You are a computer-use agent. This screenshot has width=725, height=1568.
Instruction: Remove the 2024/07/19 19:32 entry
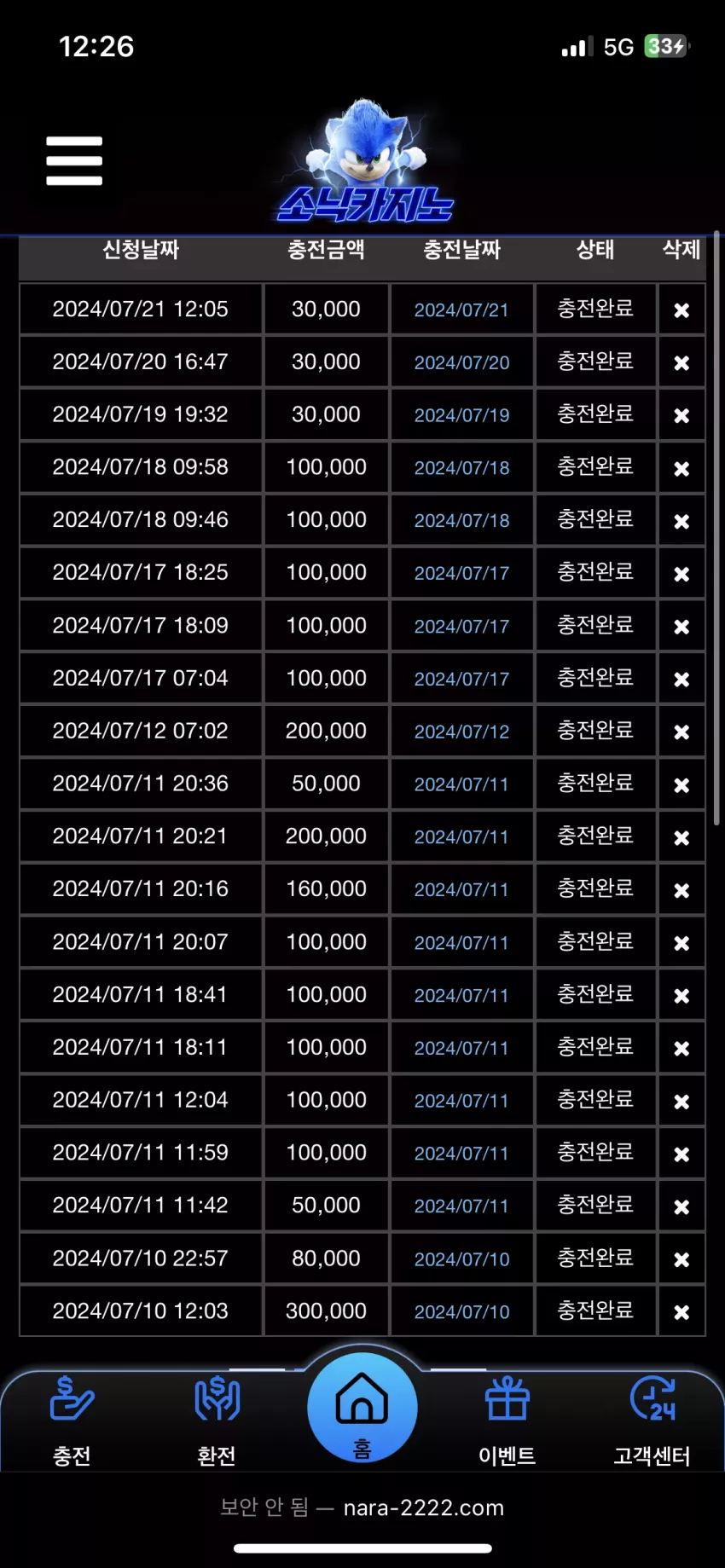[x=681, y=416]
